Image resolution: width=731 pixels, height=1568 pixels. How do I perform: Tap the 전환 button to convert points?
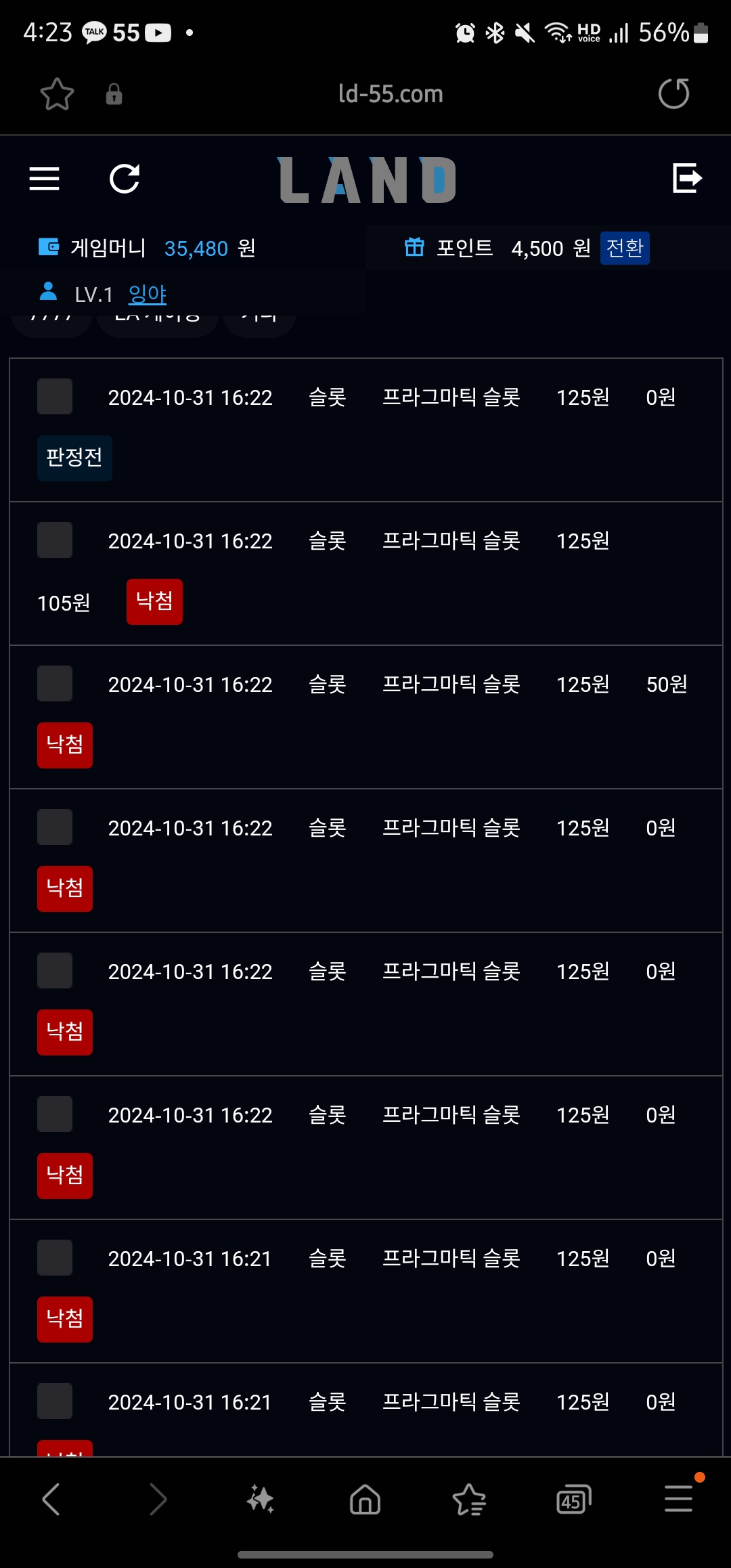[625, 248]
